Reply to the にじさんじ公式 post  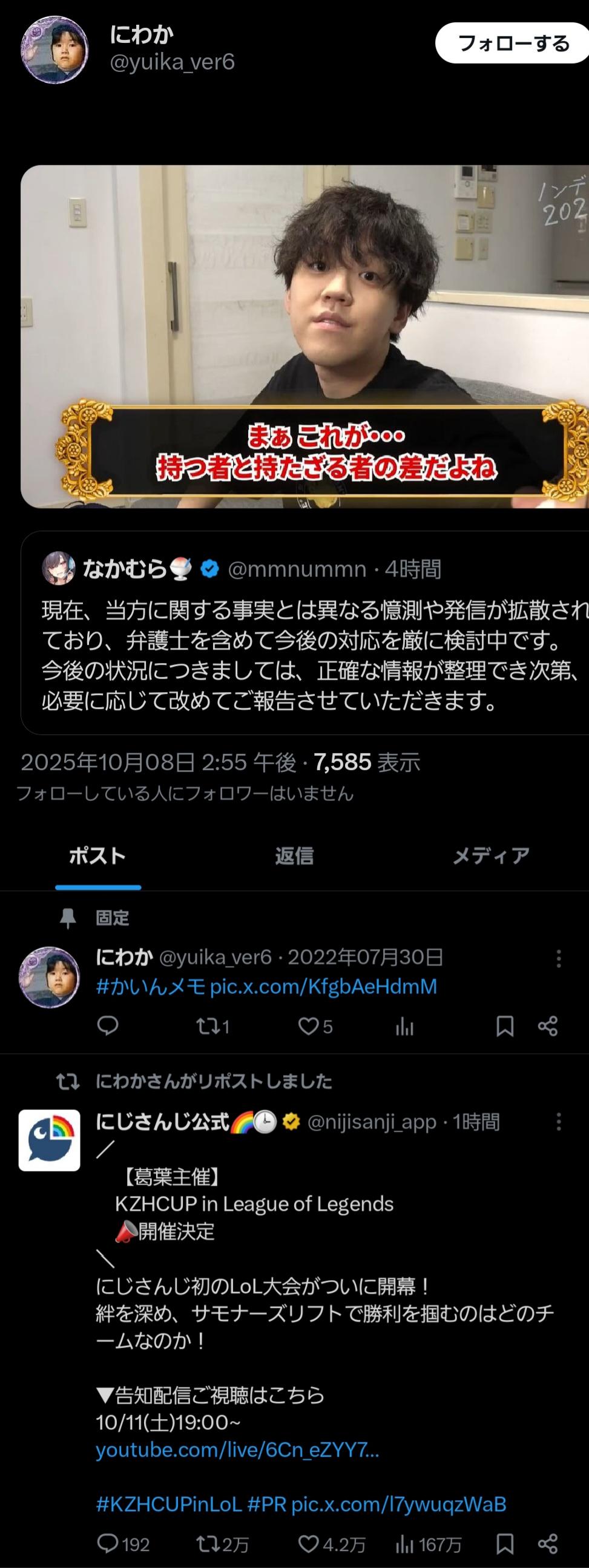click(108, 1544)
